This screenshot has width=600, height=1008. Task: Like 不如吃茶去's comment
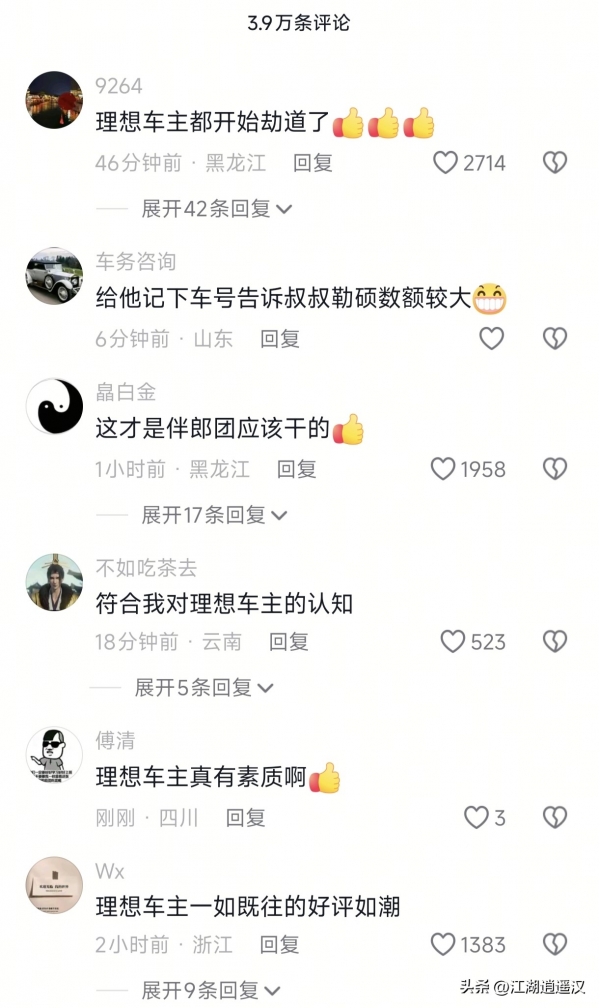pos(454,642)
